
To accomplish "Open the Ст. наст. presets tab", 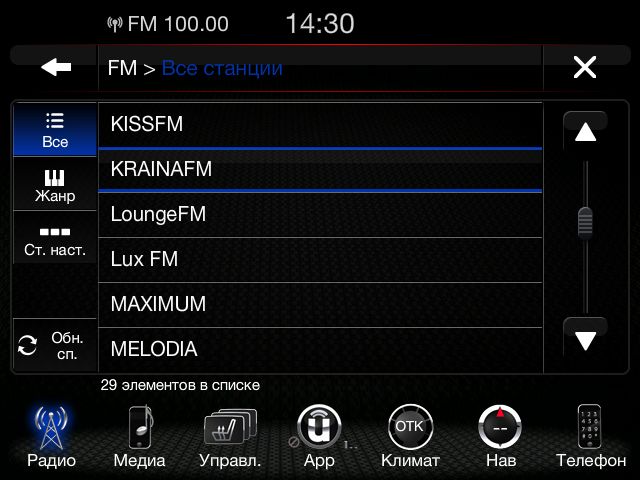I will pos(56,240).
